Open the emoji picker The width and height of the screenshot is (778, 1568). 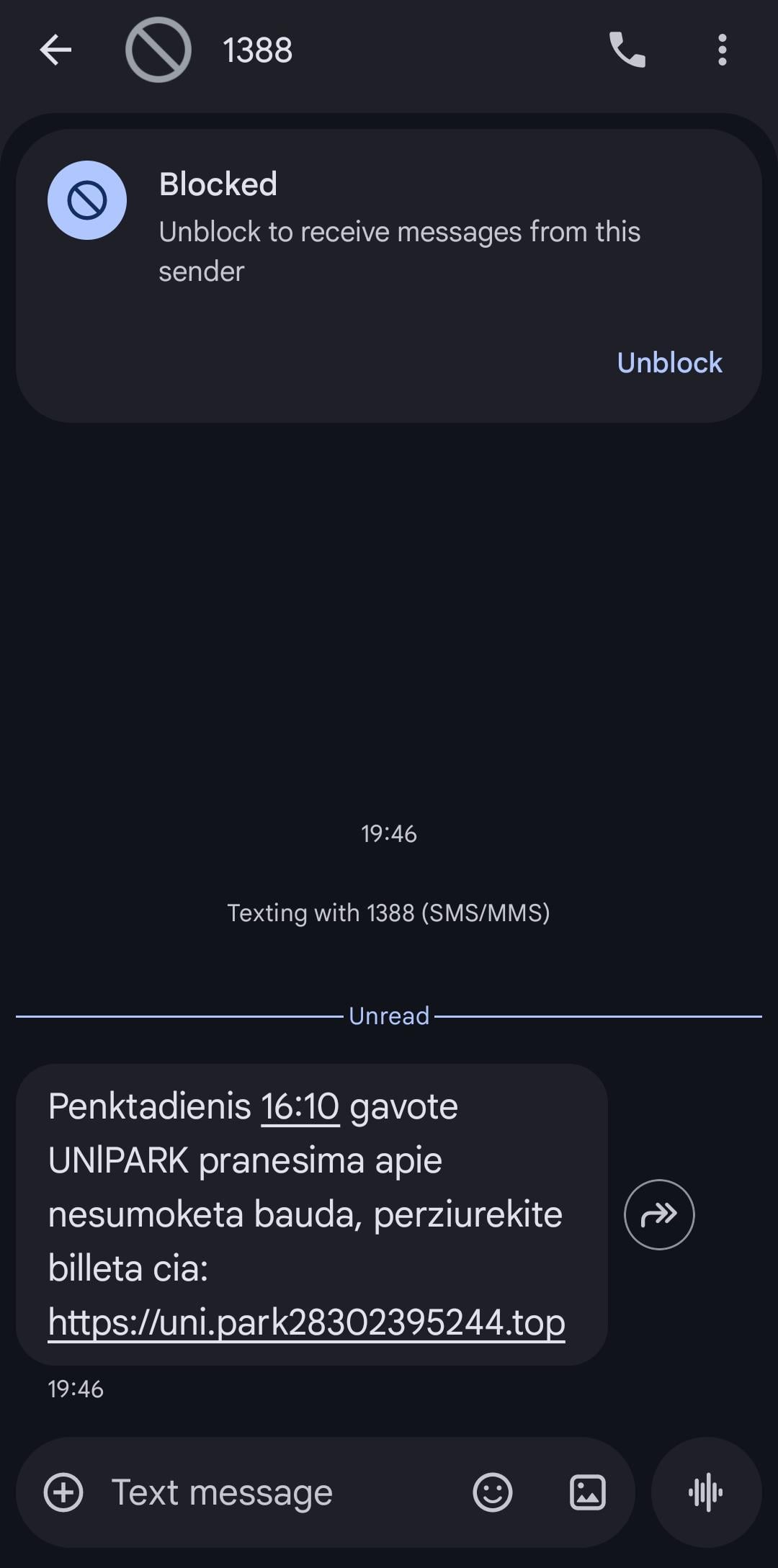[493, 1492]
